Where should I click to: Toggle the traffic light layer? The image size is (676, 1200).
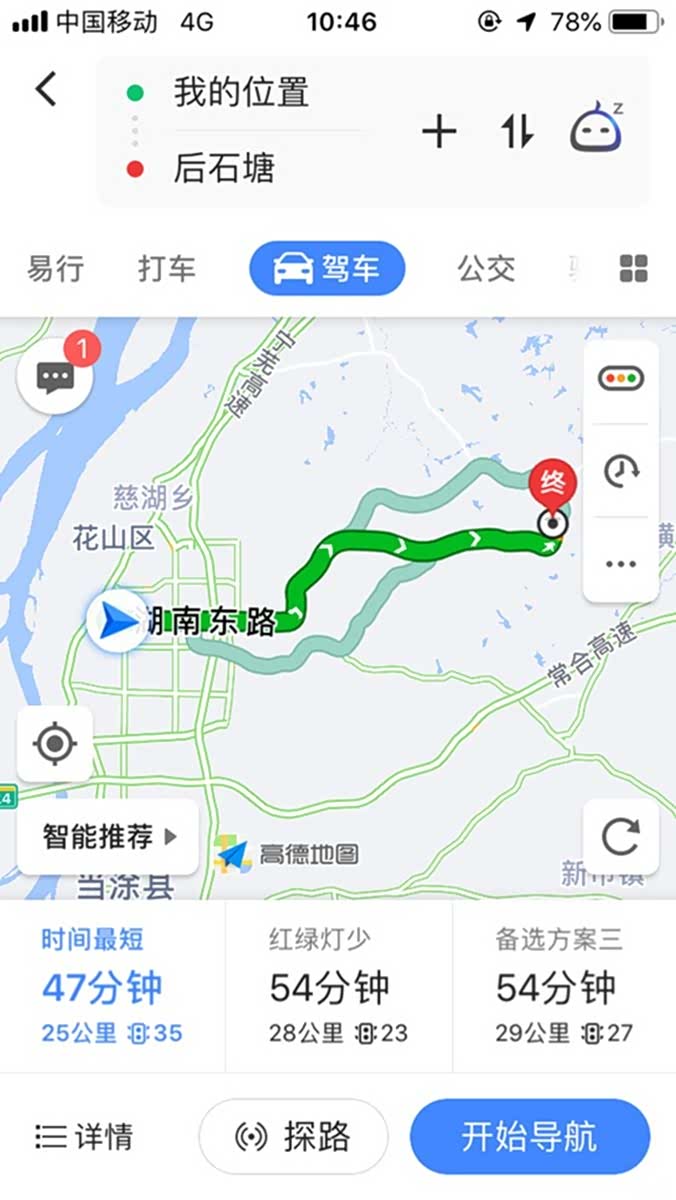pyautogui.click(x=621, y=379)
